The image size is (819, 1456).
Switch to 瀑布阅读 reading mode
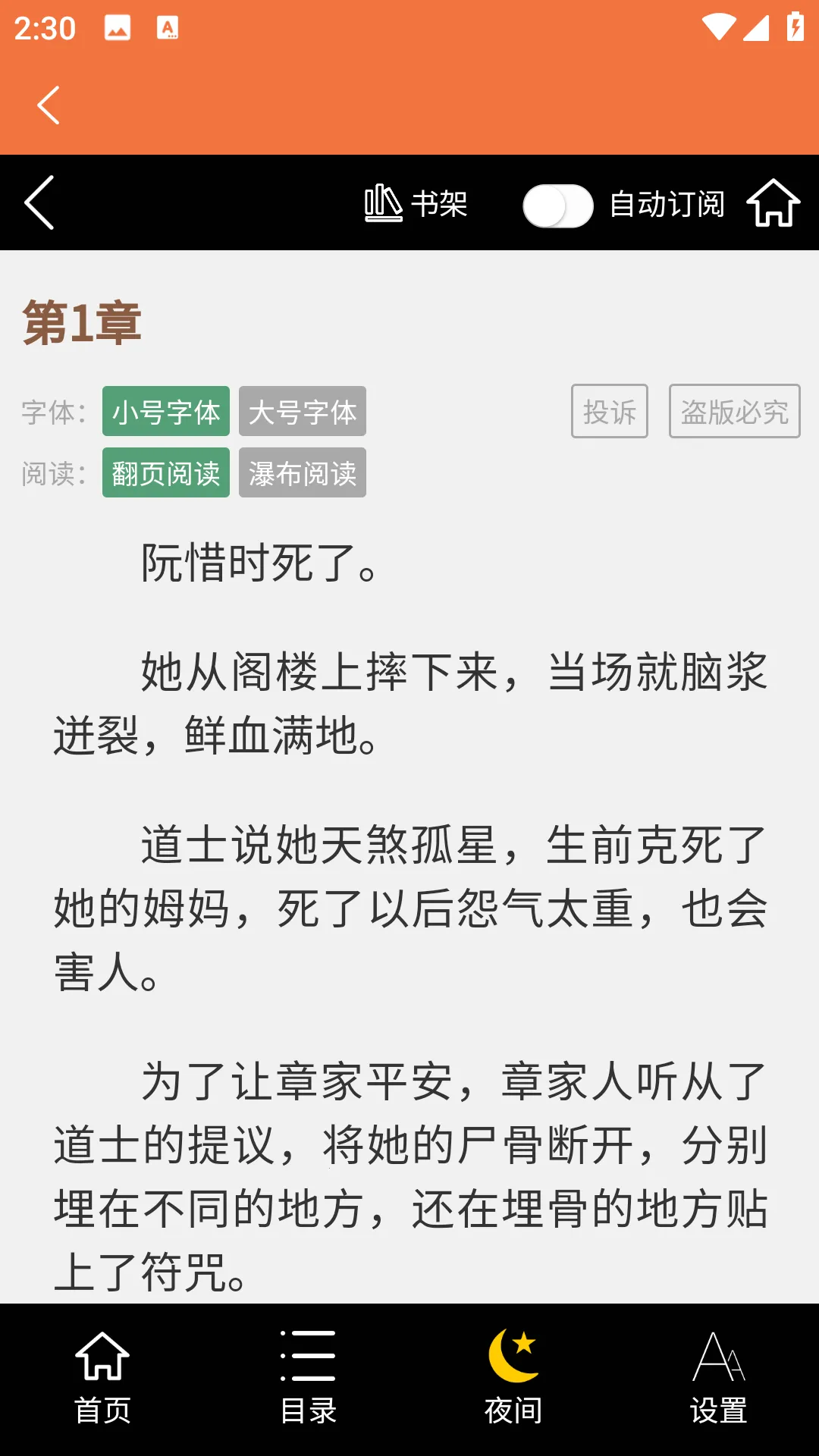point(303,473)
